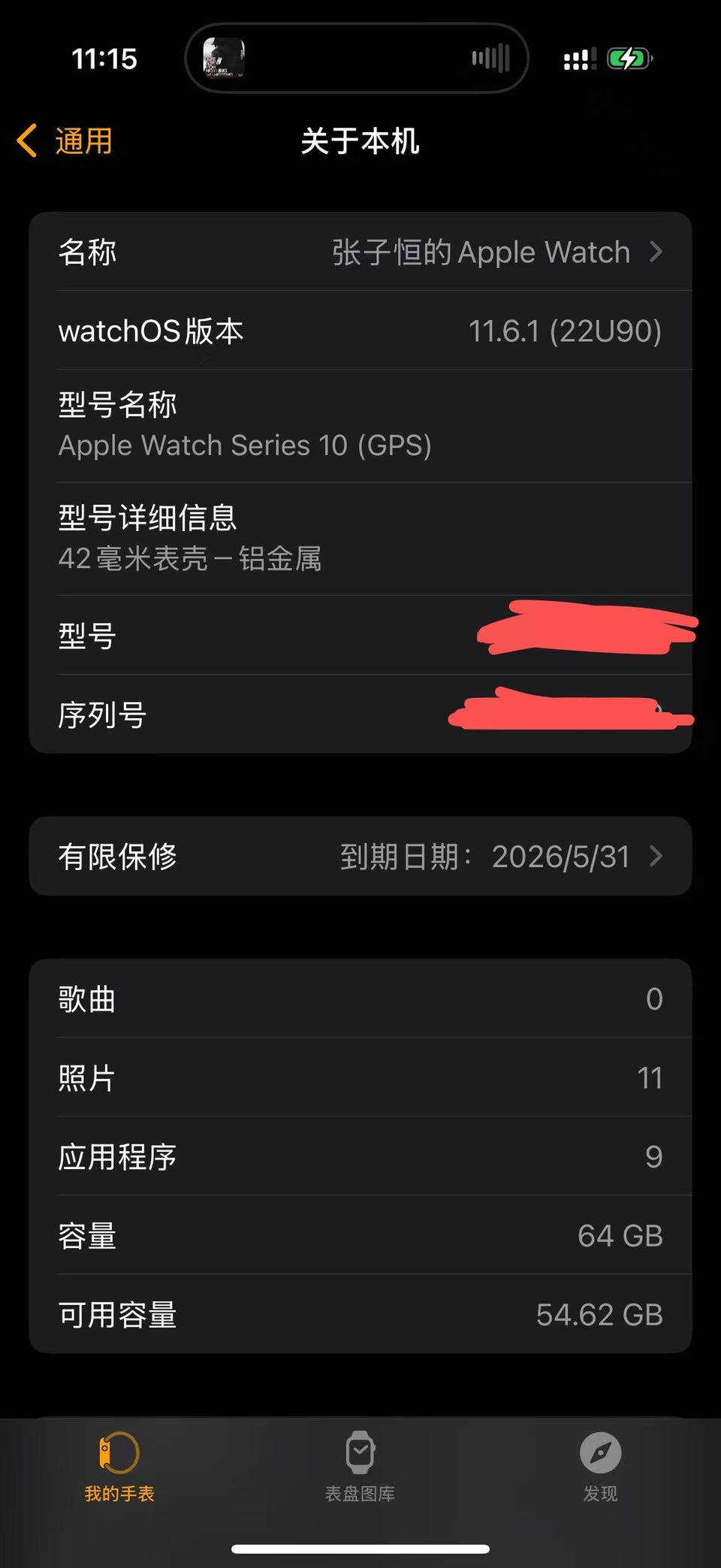The width and height of the screenshot is (721, 1568).
Task: Switch to the 表盘图库 tab
Action: pyautogui.click(x=360, y=1466)
